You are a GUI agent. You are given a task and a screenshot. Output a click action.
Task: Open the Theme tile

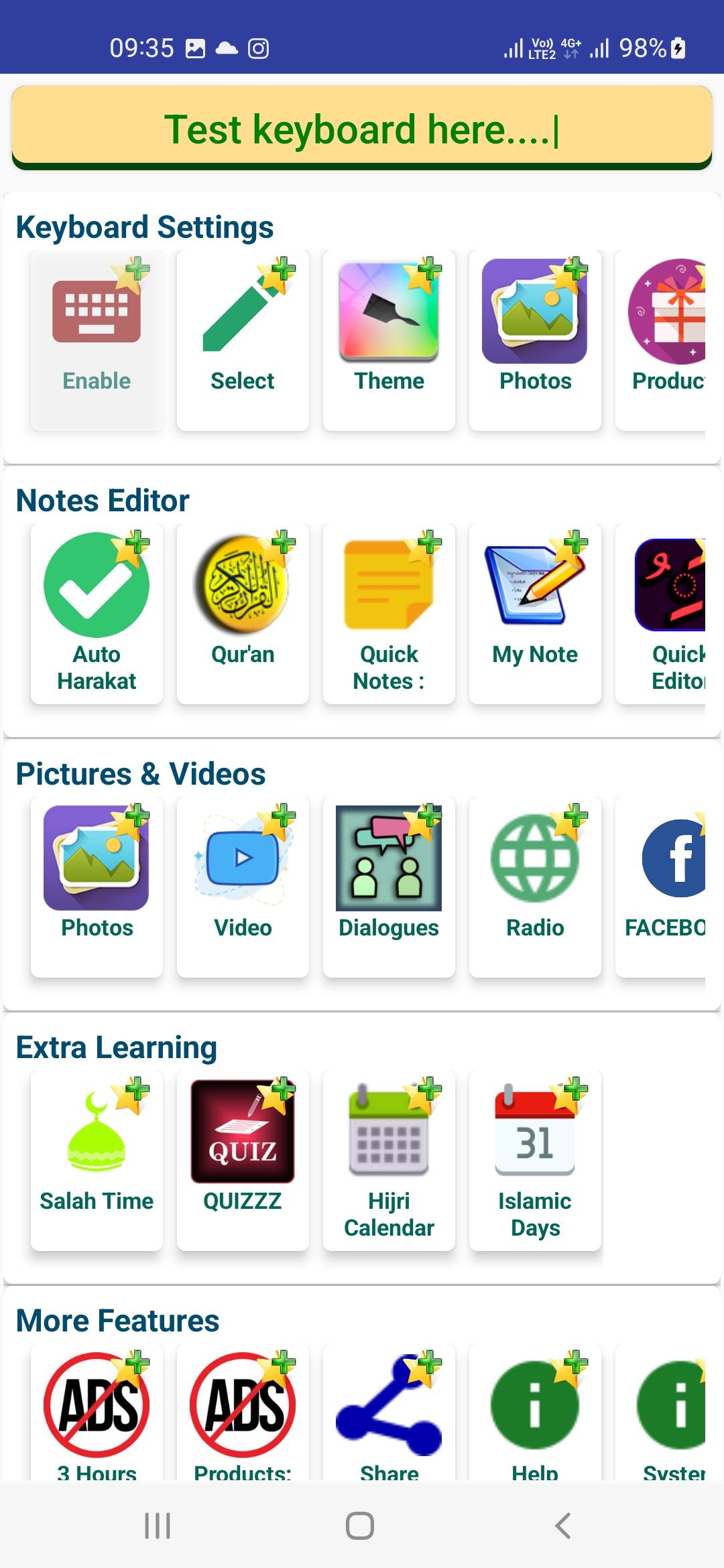389,340
